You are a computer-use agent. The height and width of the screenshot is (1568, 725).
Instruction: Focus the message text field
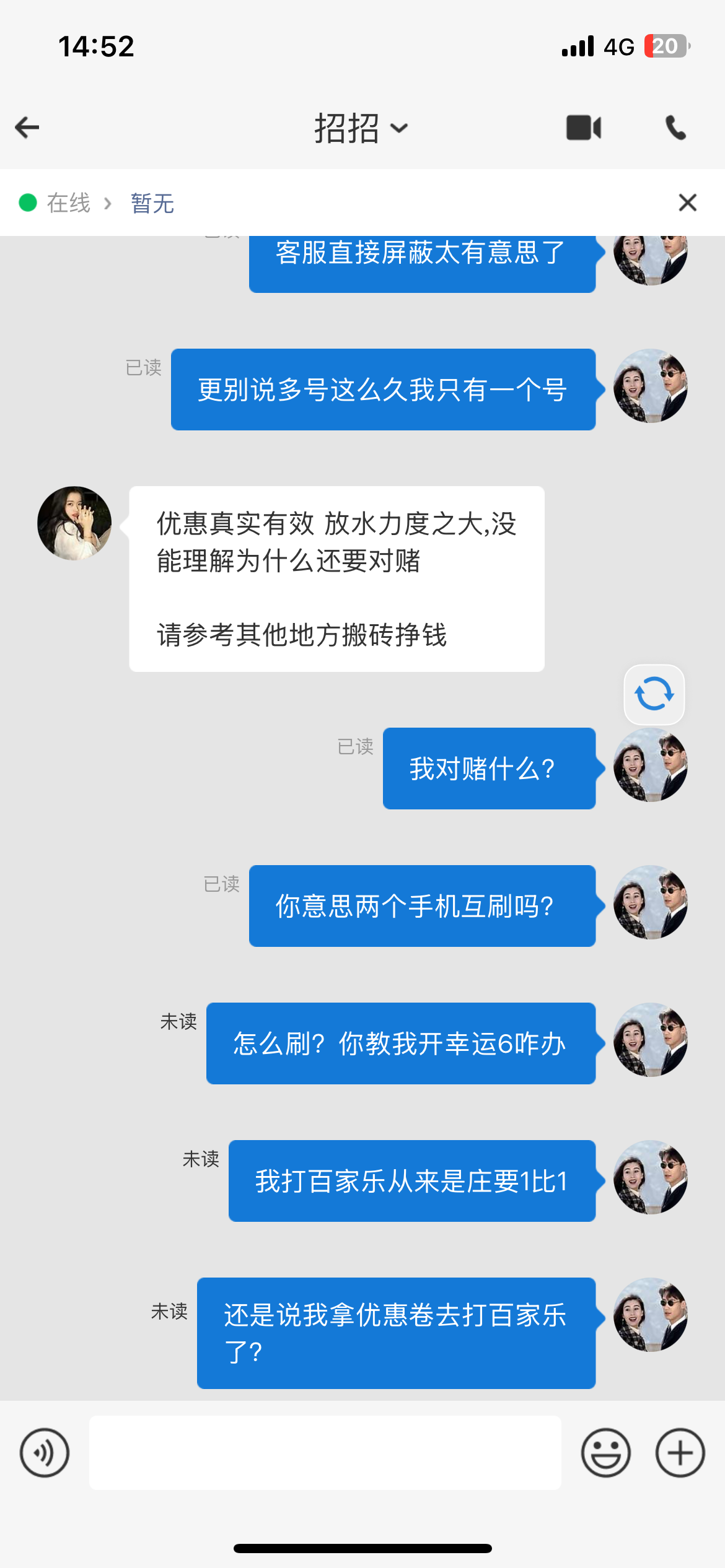click(325, 1453)
